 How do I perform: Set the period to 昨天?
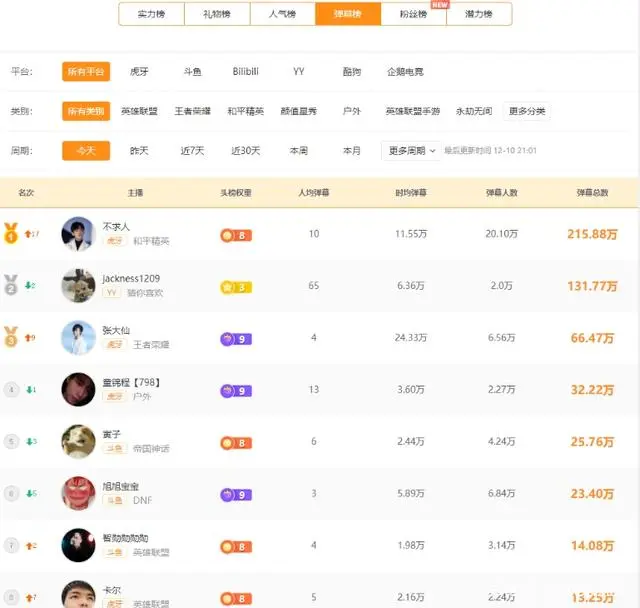pos(139,151)
